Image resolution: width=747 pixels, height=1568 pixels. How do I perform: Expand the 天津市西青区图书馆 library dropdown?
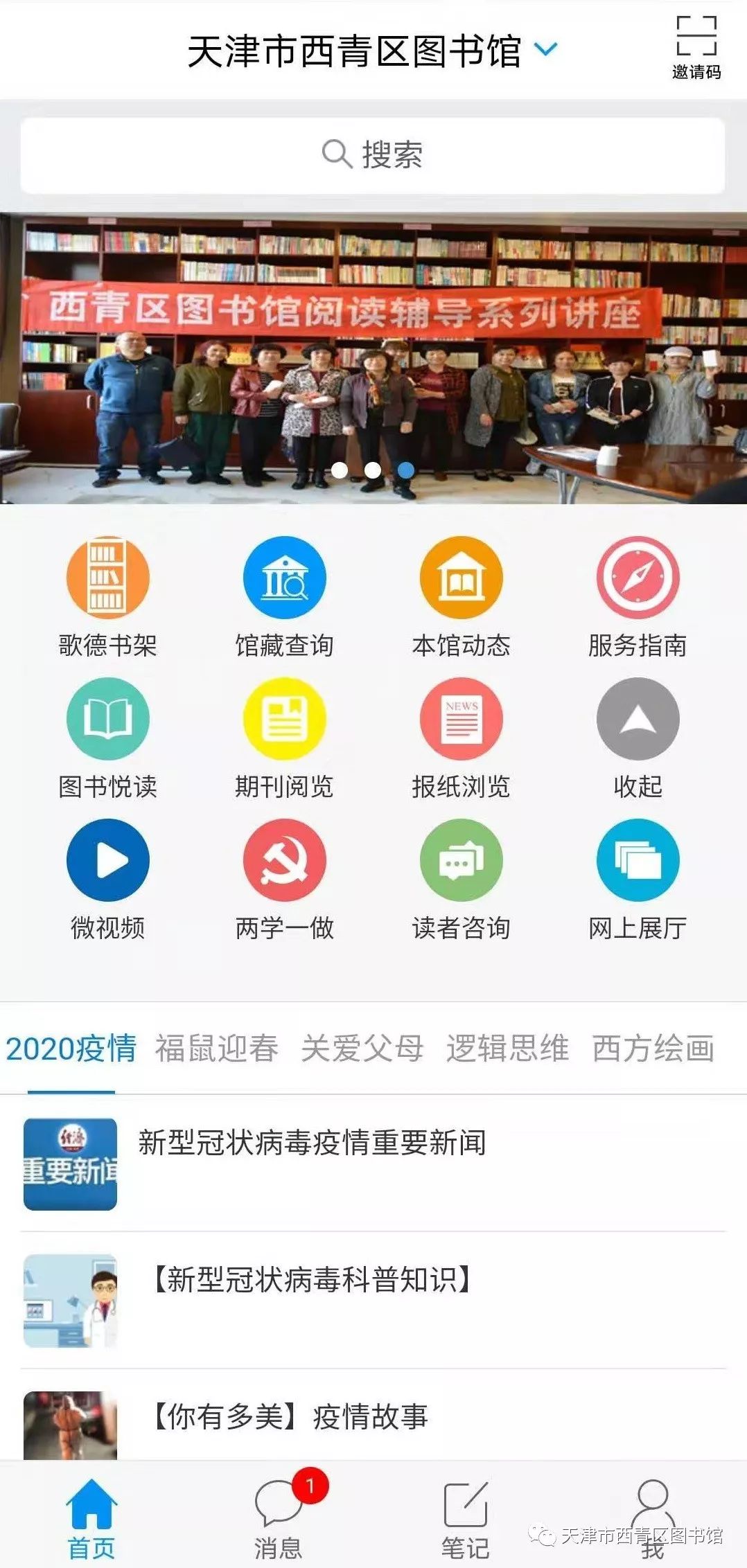(x=545, y=49)
